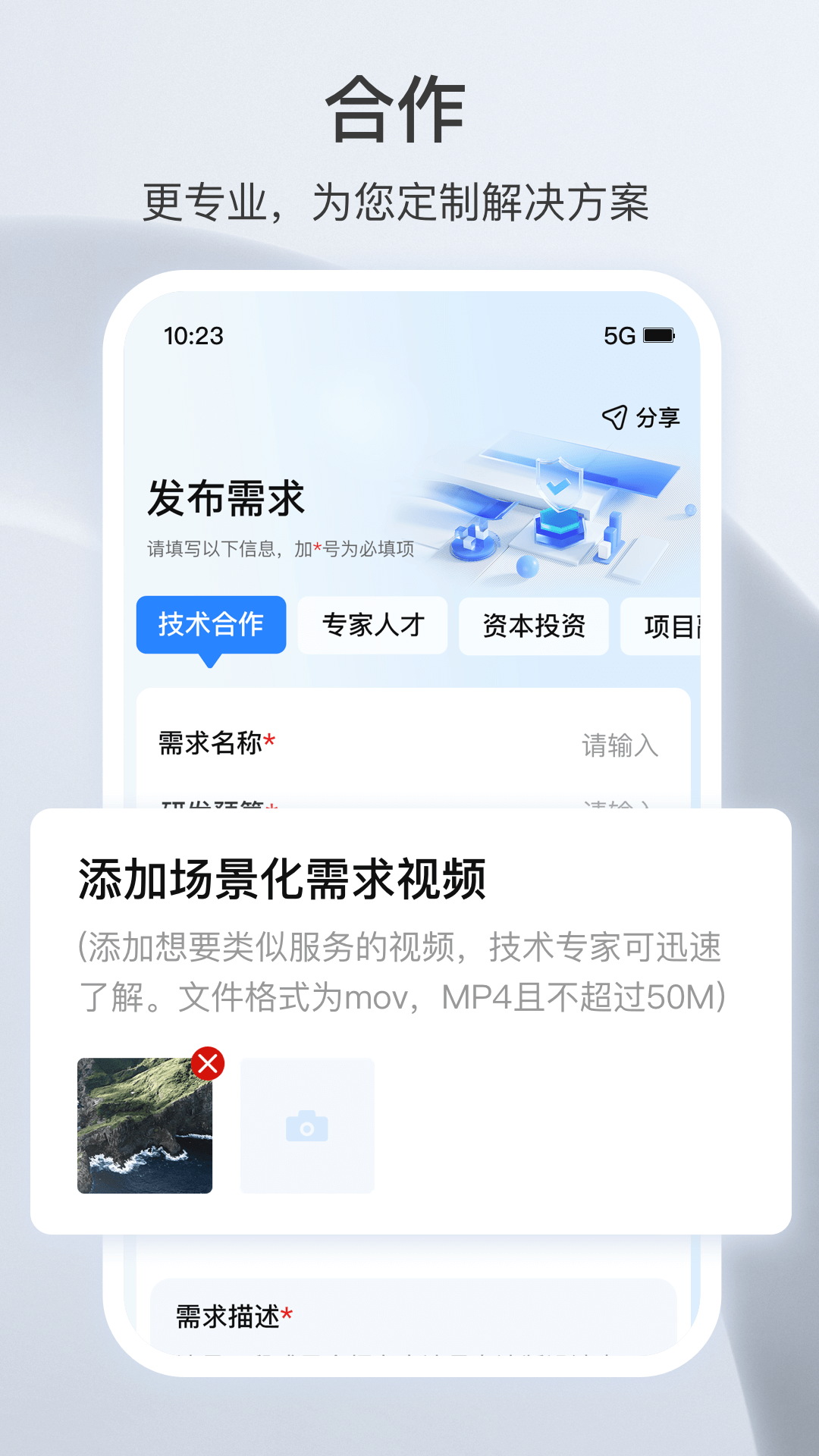Switch to the 专家人才 tab
Screen dimensions: 819x1456
pyautogui.click(x=373, y=625)
